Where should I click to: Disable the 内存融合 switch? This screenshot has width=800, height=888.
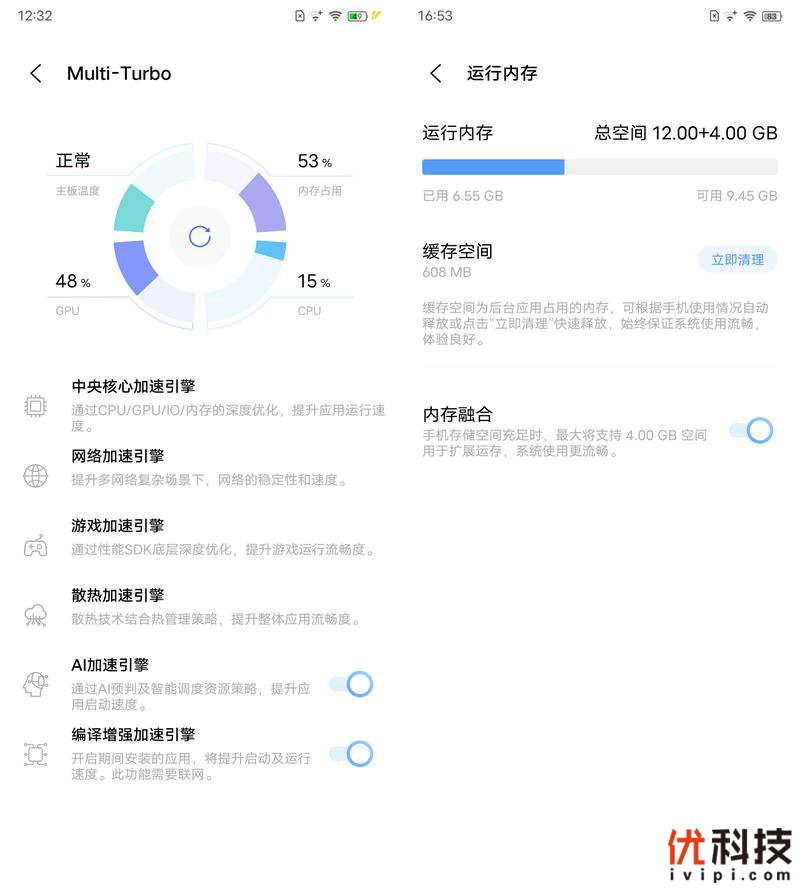click(752, 431)
